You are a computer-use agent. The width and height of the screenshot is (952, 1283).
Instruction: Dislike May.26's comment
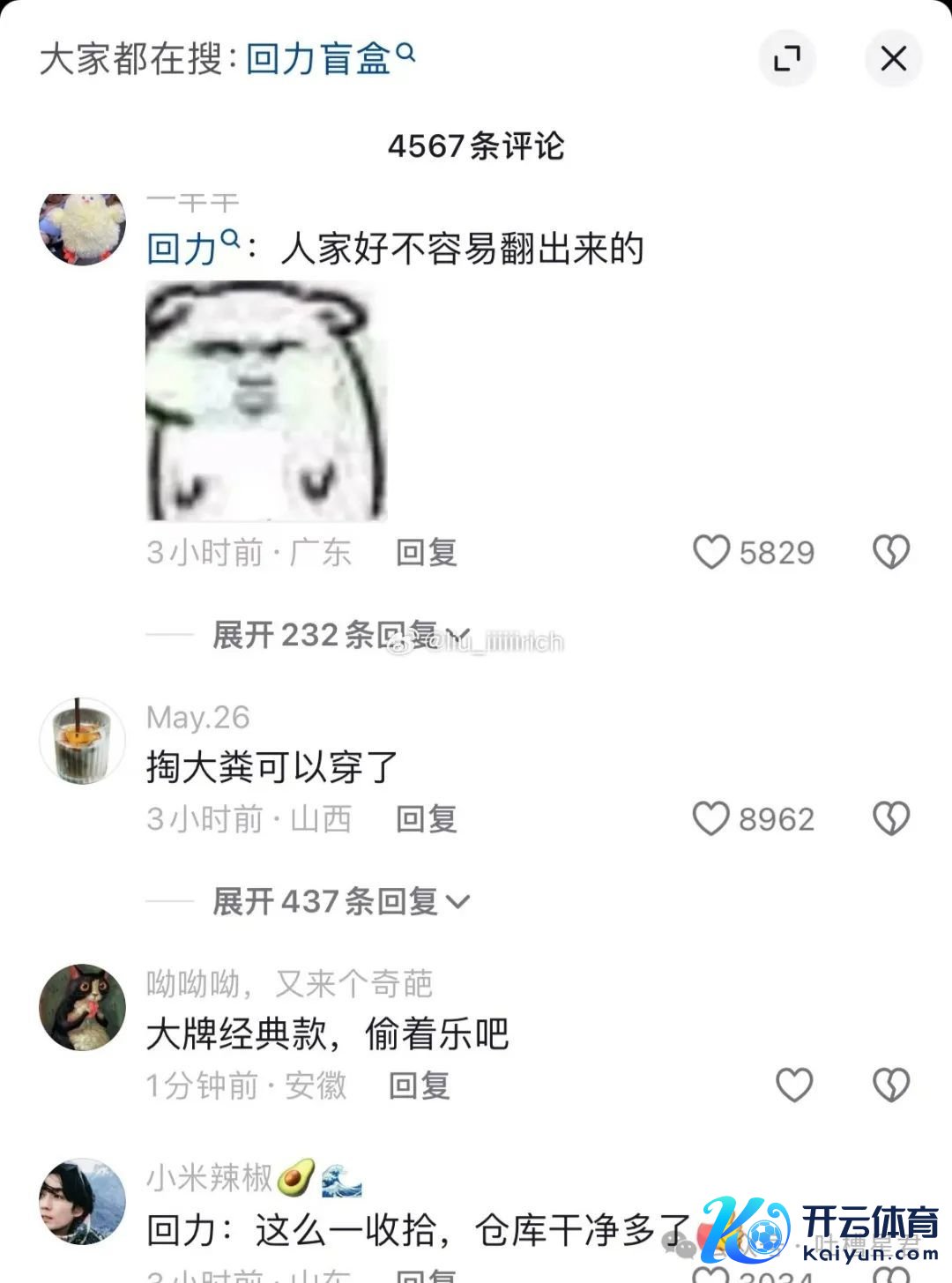(x=890, y=819)
